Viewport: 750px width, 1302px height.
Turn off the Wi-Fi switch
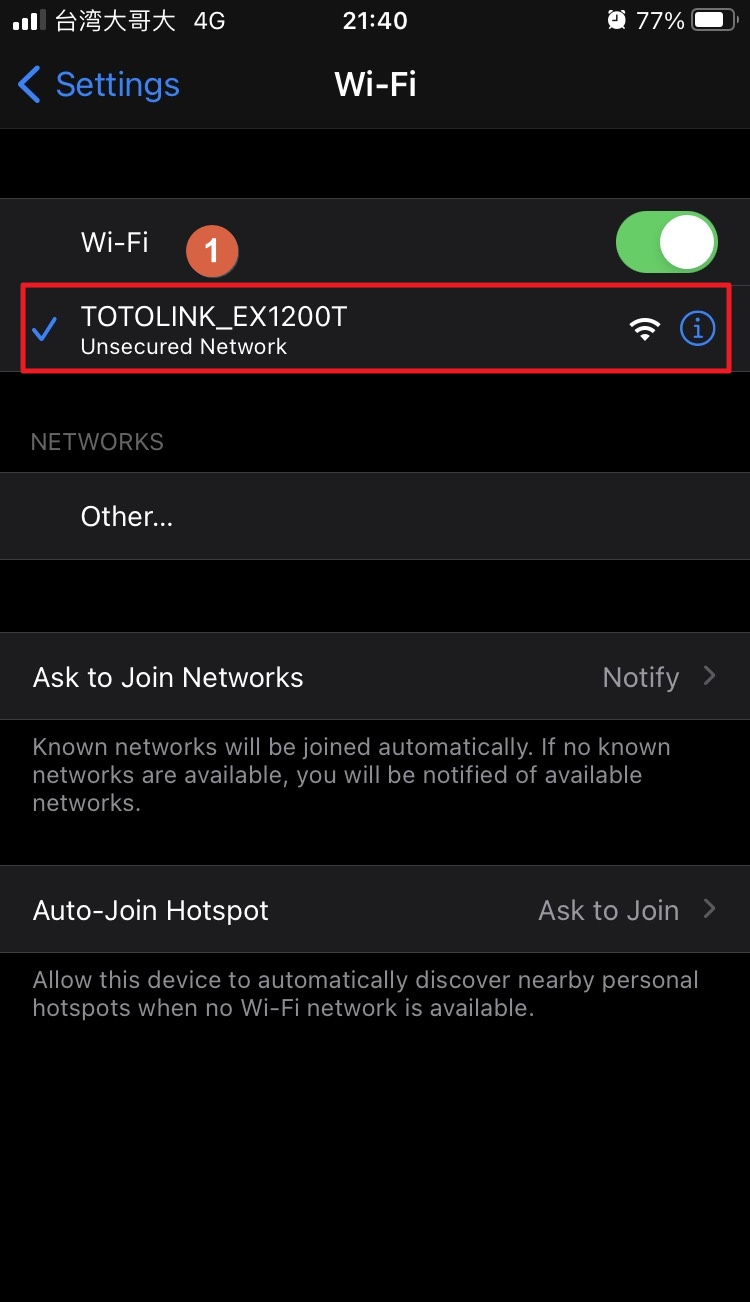667,242
